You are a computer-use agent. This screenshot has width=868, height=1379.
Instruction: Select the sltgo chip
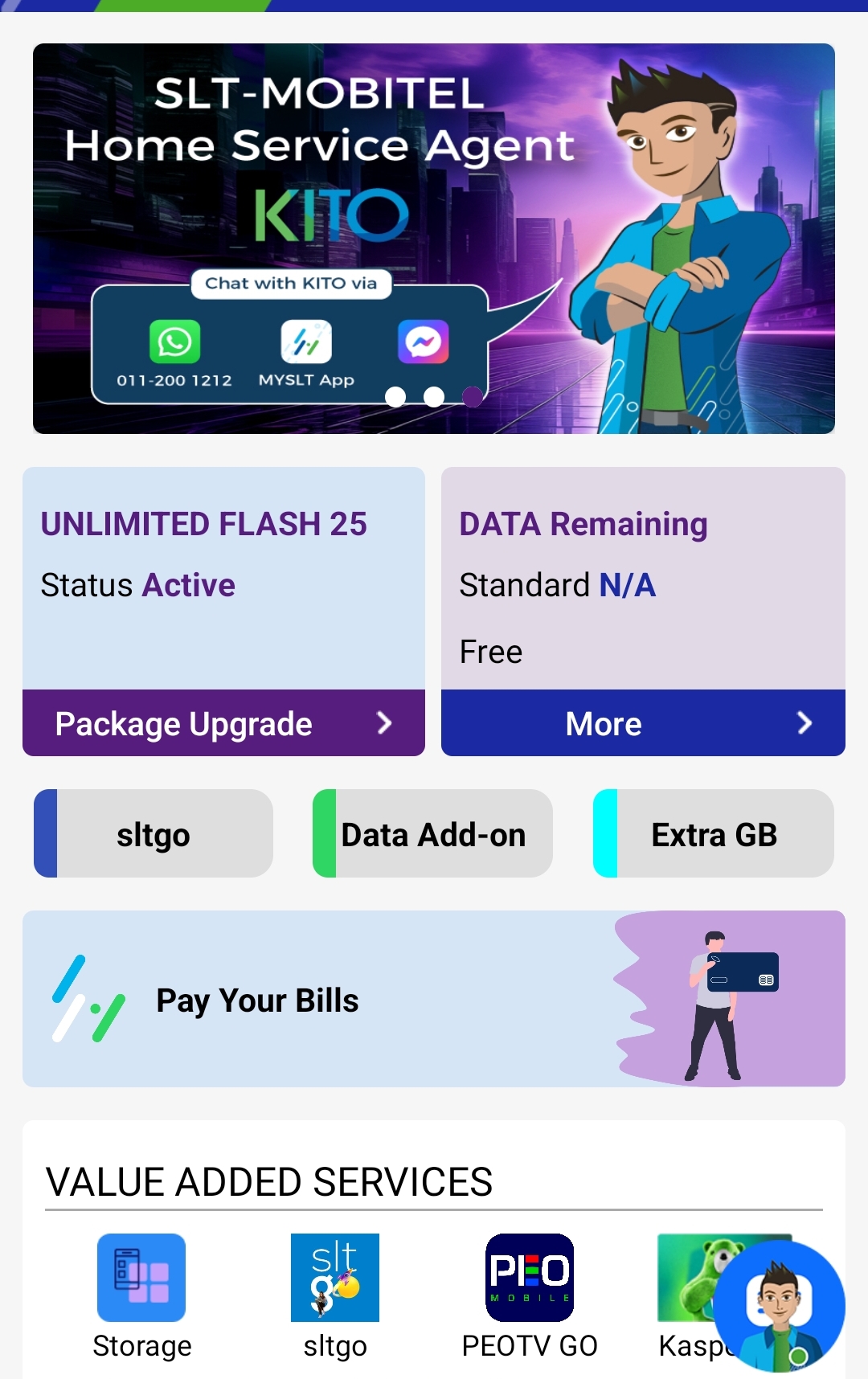click(x=154, y=833)
